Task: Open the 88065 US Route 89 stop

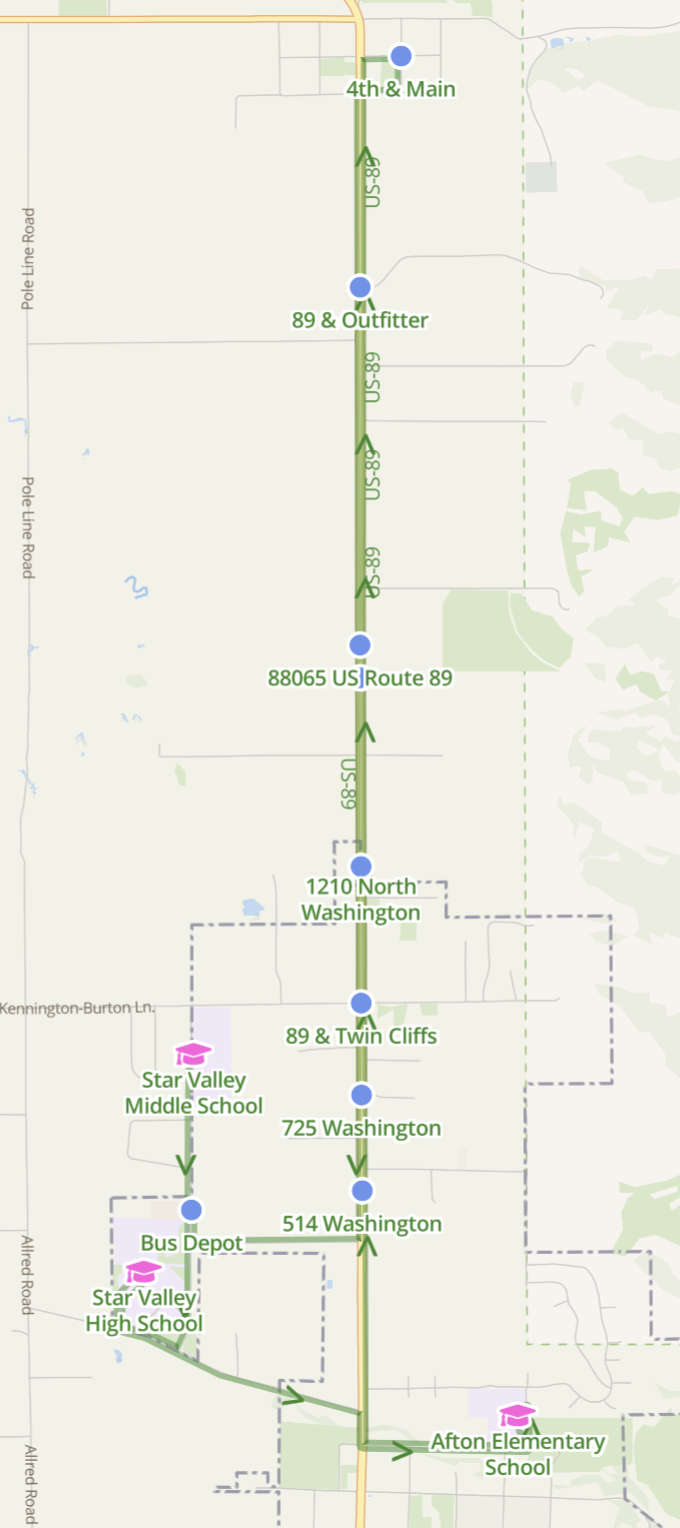Action: [360, 645]
